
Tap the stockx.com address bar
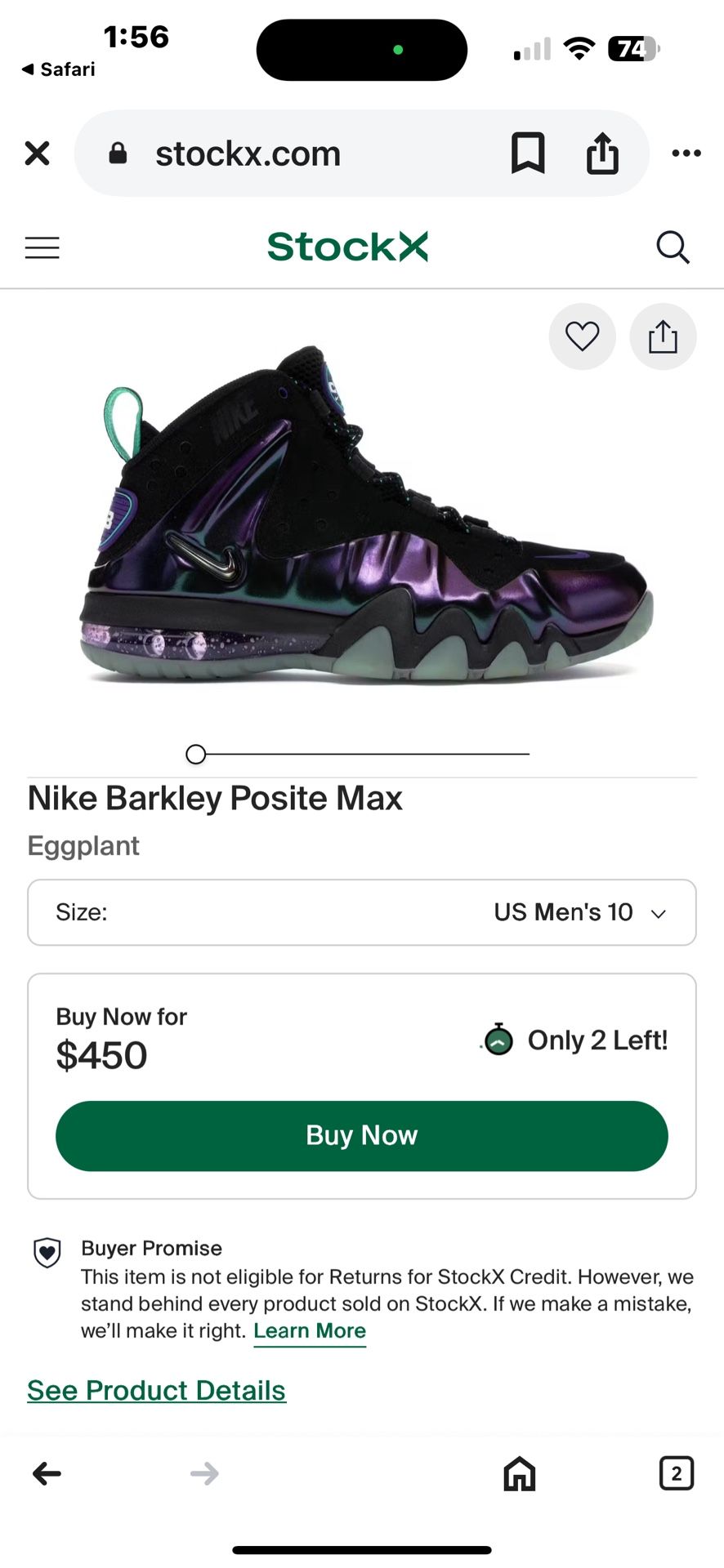tap(248, 154)
